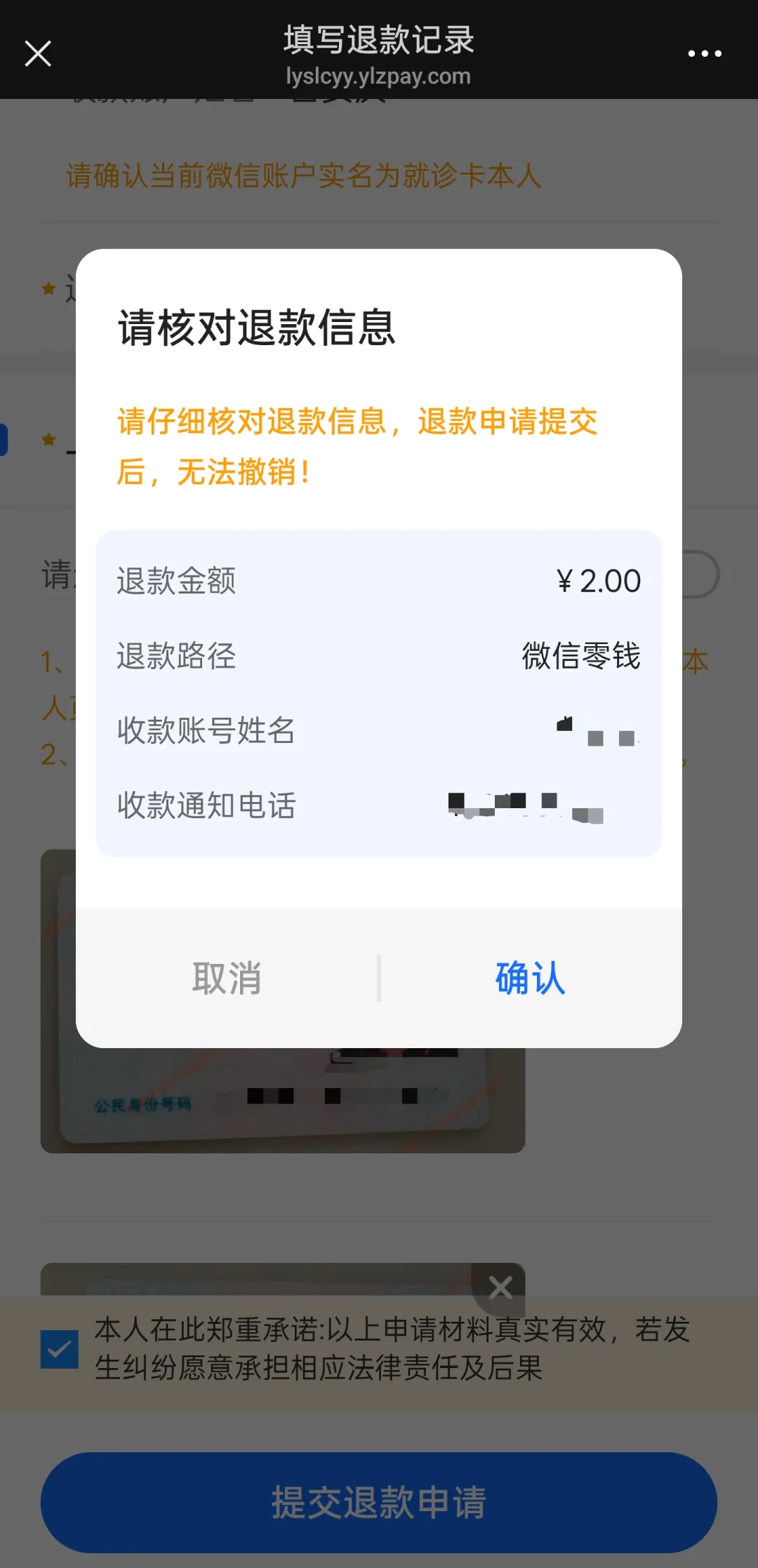The width and height of the screenshot is (758, 1568).
Task: Tap the 微信零钱 refund path value
Action: [581, 655]
